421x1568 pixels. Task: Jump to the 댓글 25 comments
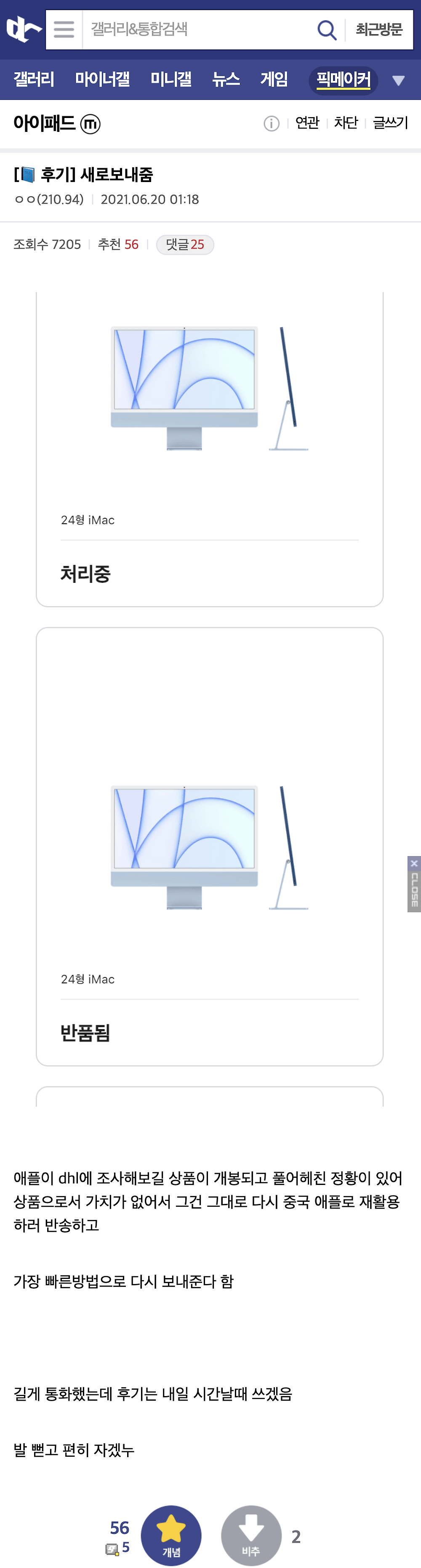(185, 245)
